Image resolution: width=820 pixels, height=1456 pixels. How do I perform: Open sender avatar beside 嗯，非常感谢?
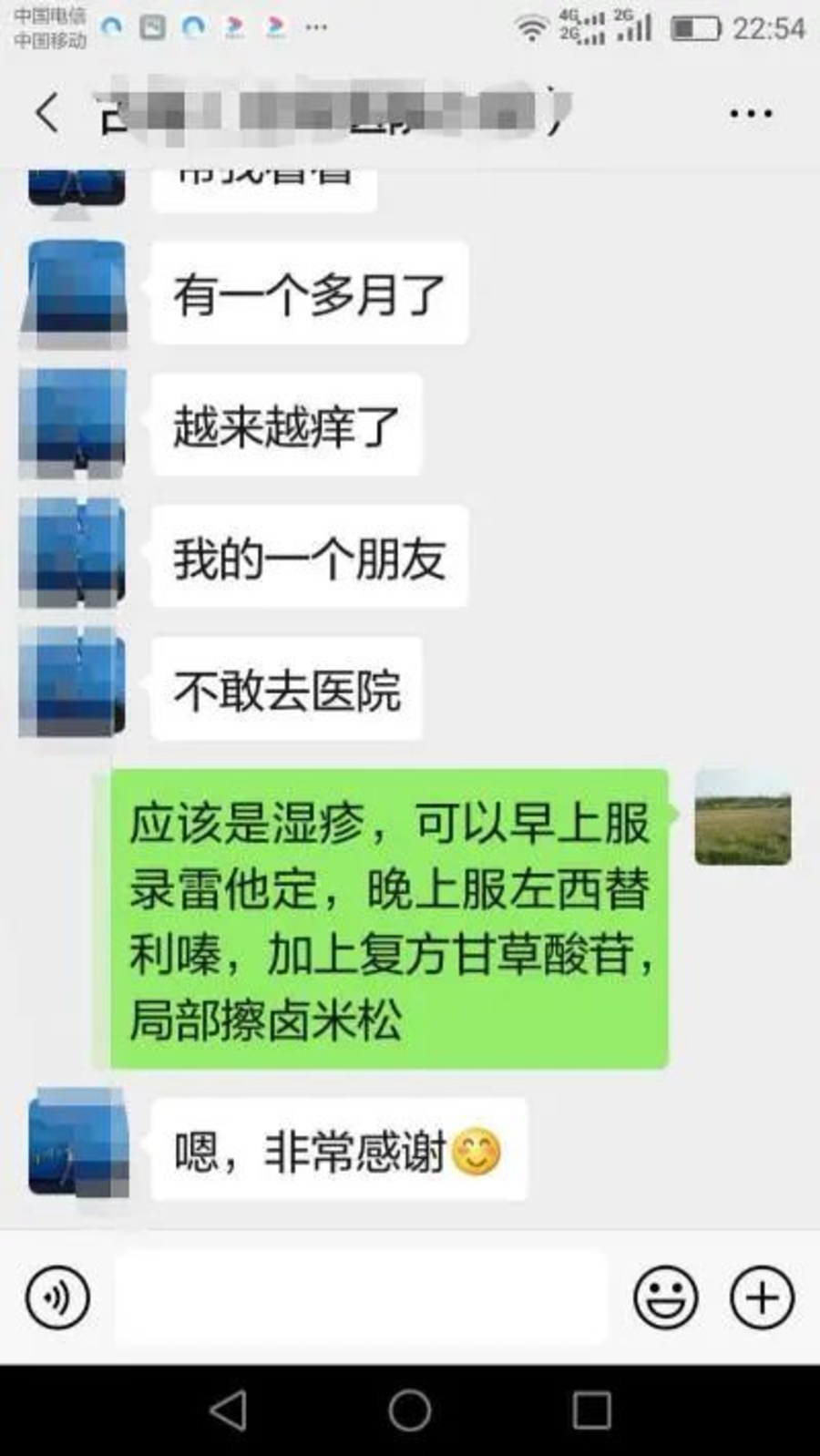pyautogui.click(x=77, y=1143)
